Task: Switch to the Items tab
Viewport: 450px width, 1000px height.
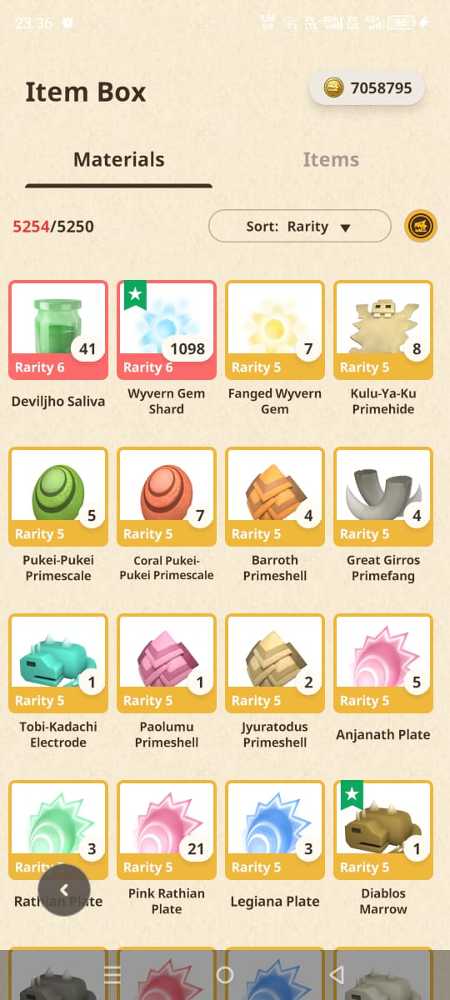Action: coord(330,159)
